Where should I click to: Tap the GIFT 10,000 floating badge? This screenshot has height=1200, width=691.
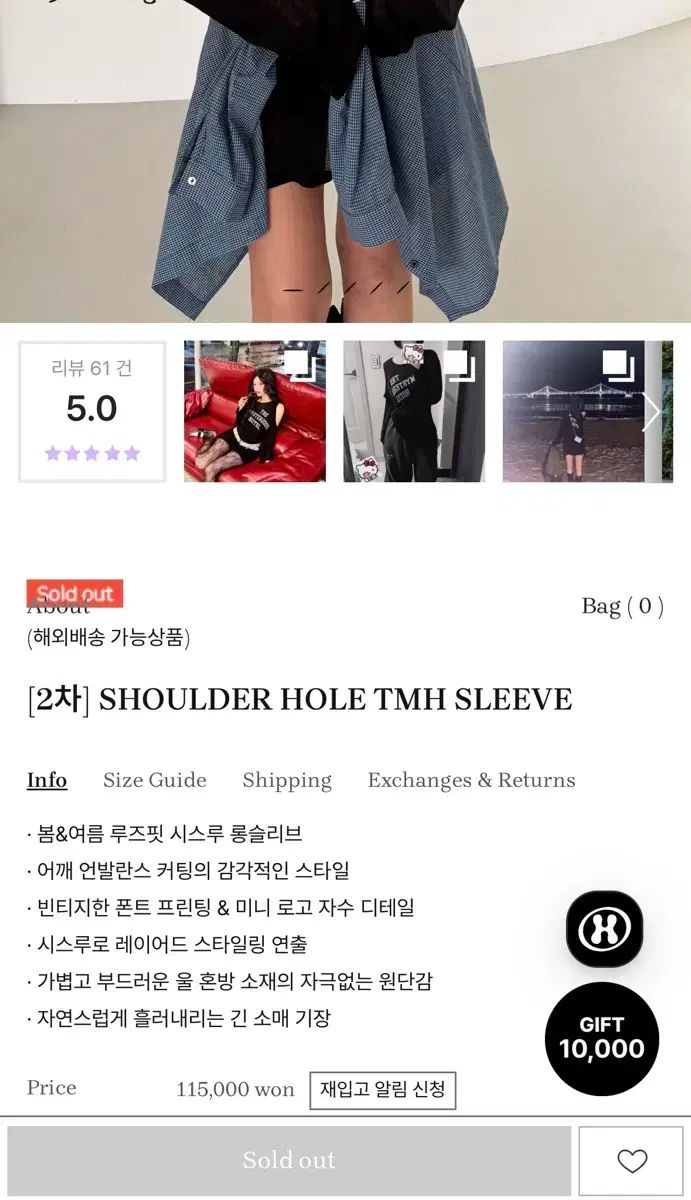click(602, 1038)
